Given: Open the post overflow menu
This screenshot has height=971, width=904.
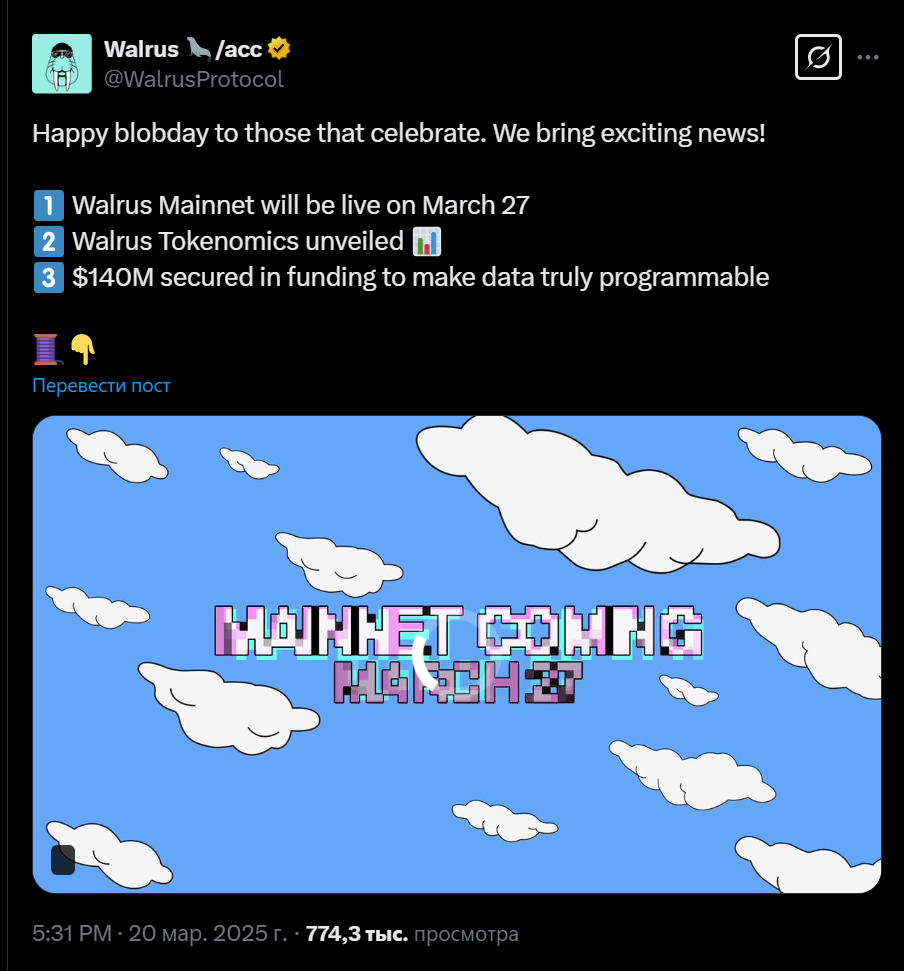Looking at the screenshot, I should coord(870,58).
